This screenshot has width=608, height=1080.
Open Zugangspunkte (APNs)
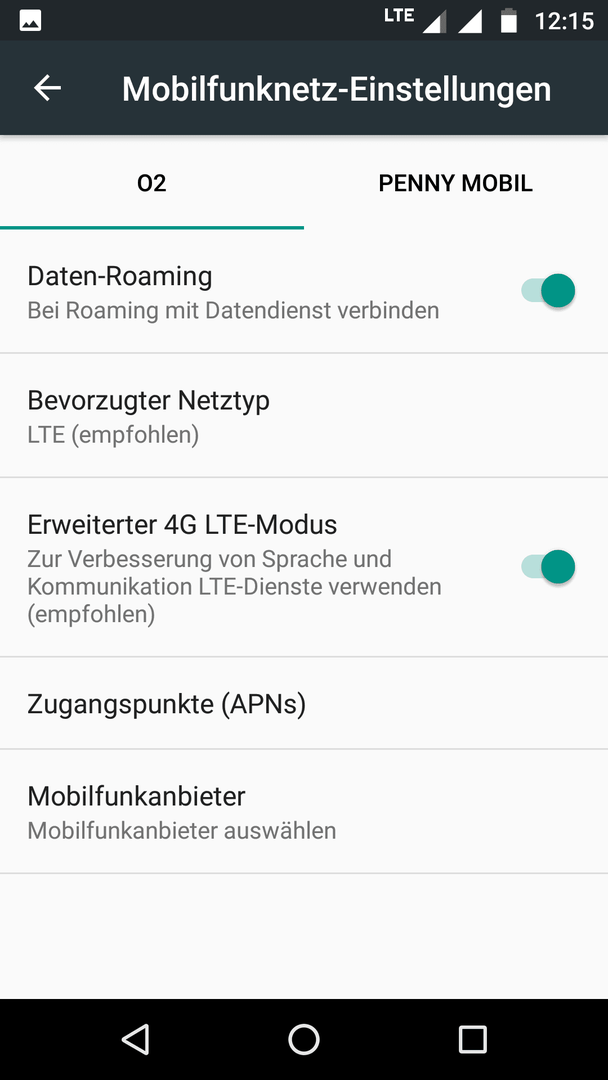pos(304,704)
